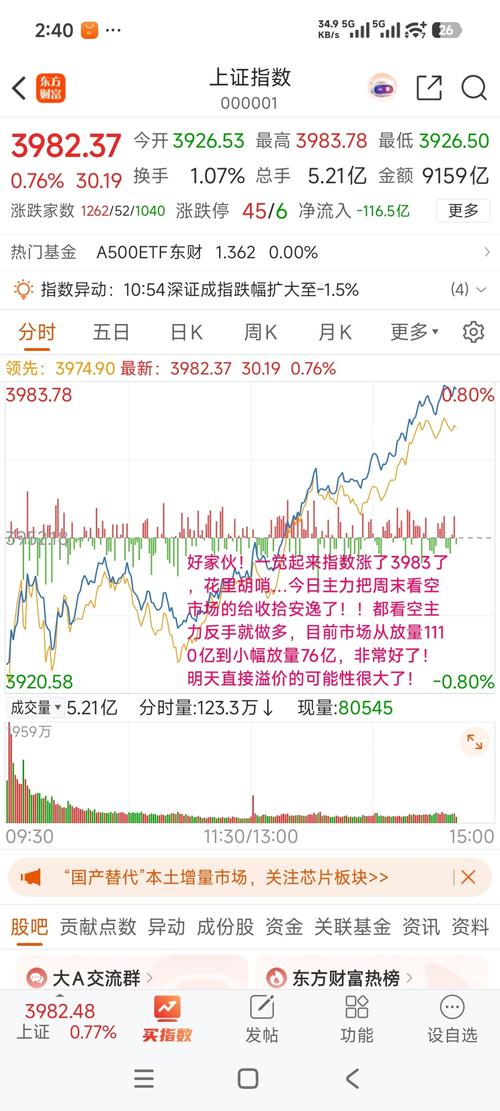Open chart settings gear

point(473,332)
